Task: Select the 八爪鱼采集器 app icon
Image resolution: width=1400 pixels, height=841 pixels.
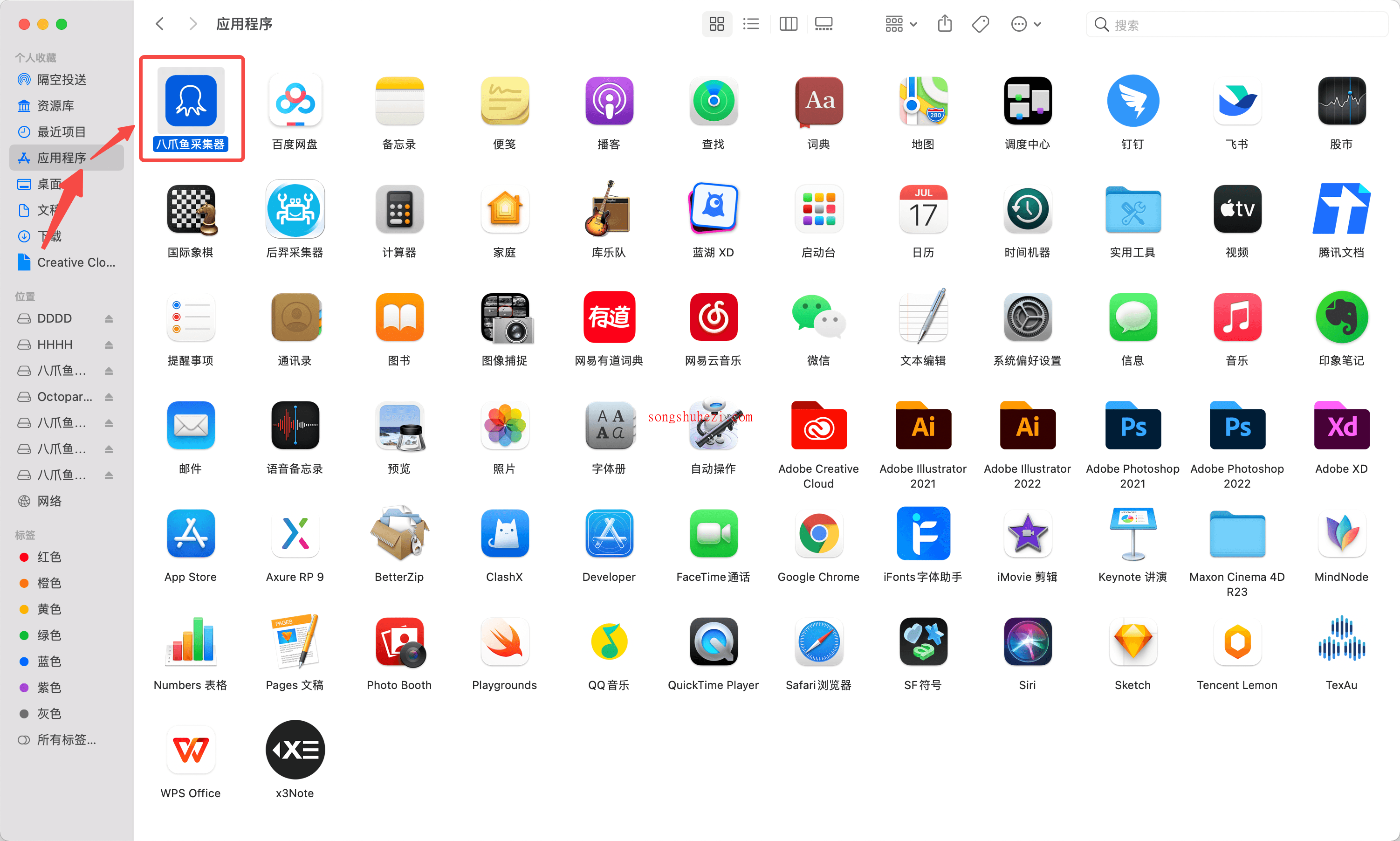Action: tap(191, 101)
